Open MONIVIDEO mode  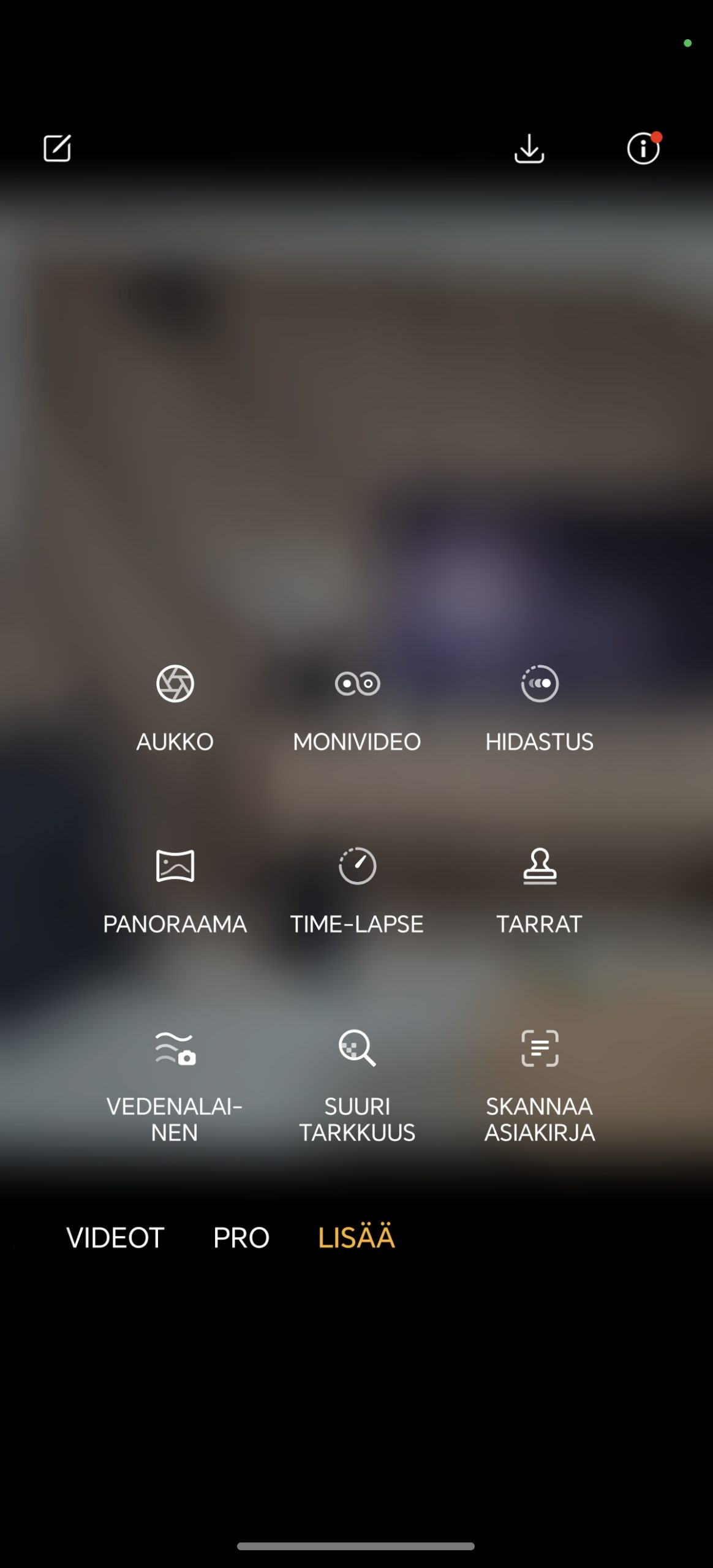(x=357, y=707)
